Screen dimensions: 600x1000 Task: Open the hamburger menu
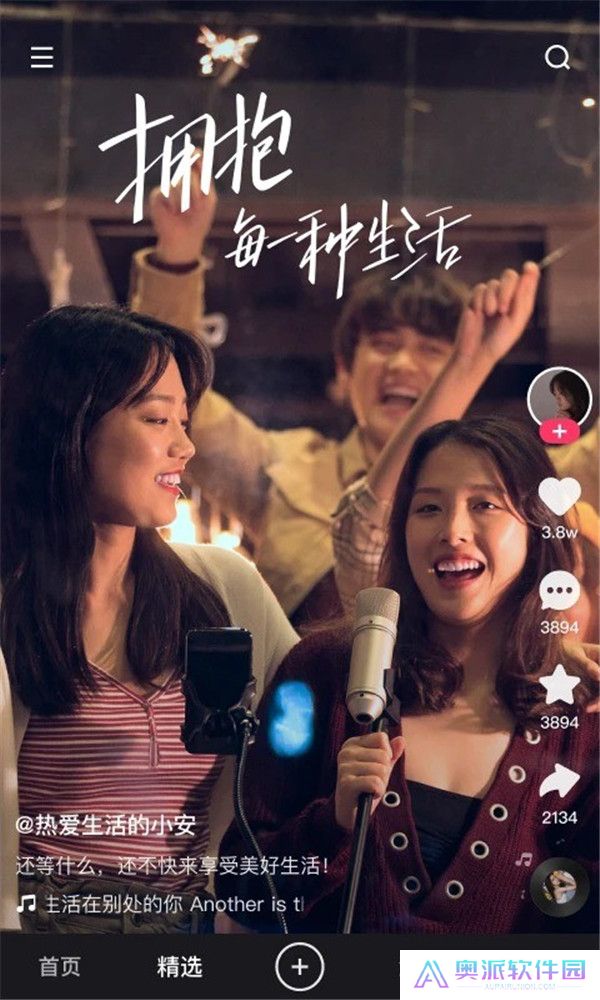[42, 58]
